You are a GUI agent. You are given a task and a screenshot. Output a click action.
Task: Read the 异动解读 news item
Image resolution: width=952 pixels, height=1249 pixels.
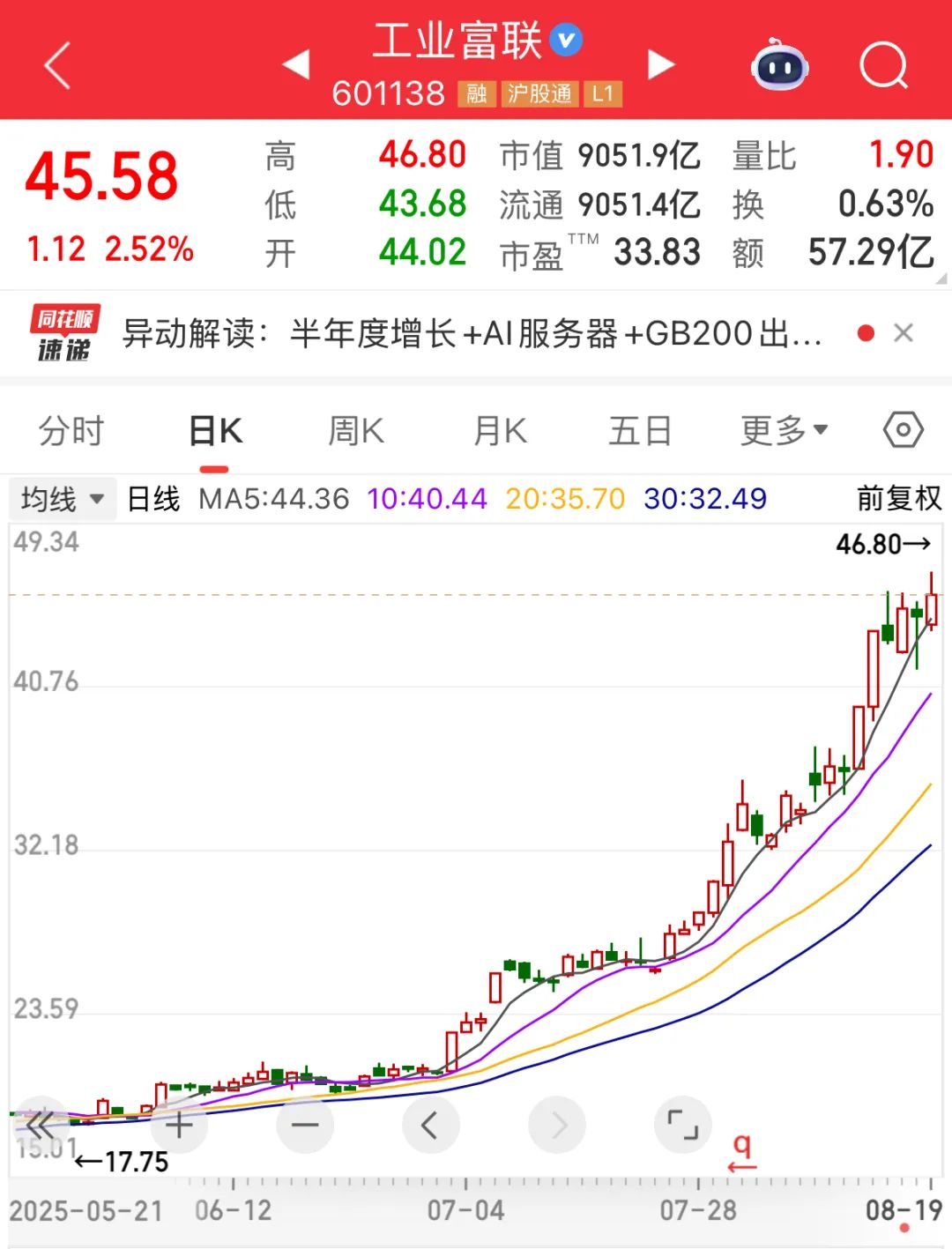coord(471,334)
